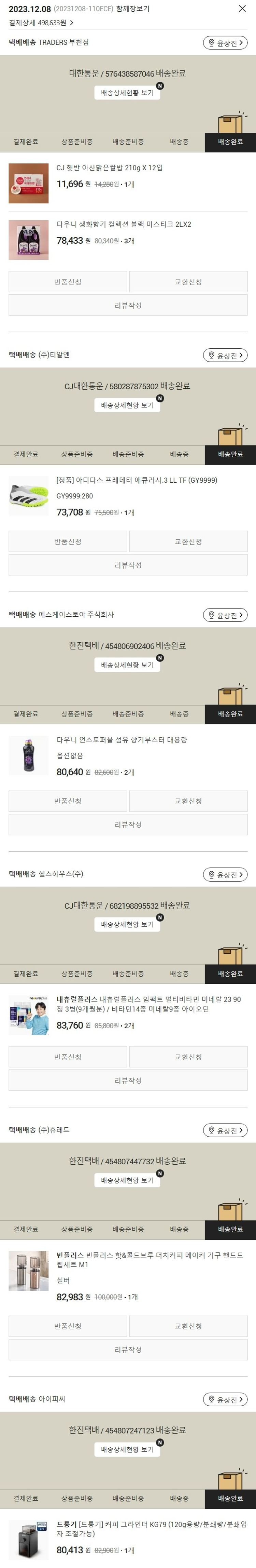Open 빈플러스 더치커피 메이커 product
The width and height of the screenshot is (256, 1568).
(x=149, y=1259)
